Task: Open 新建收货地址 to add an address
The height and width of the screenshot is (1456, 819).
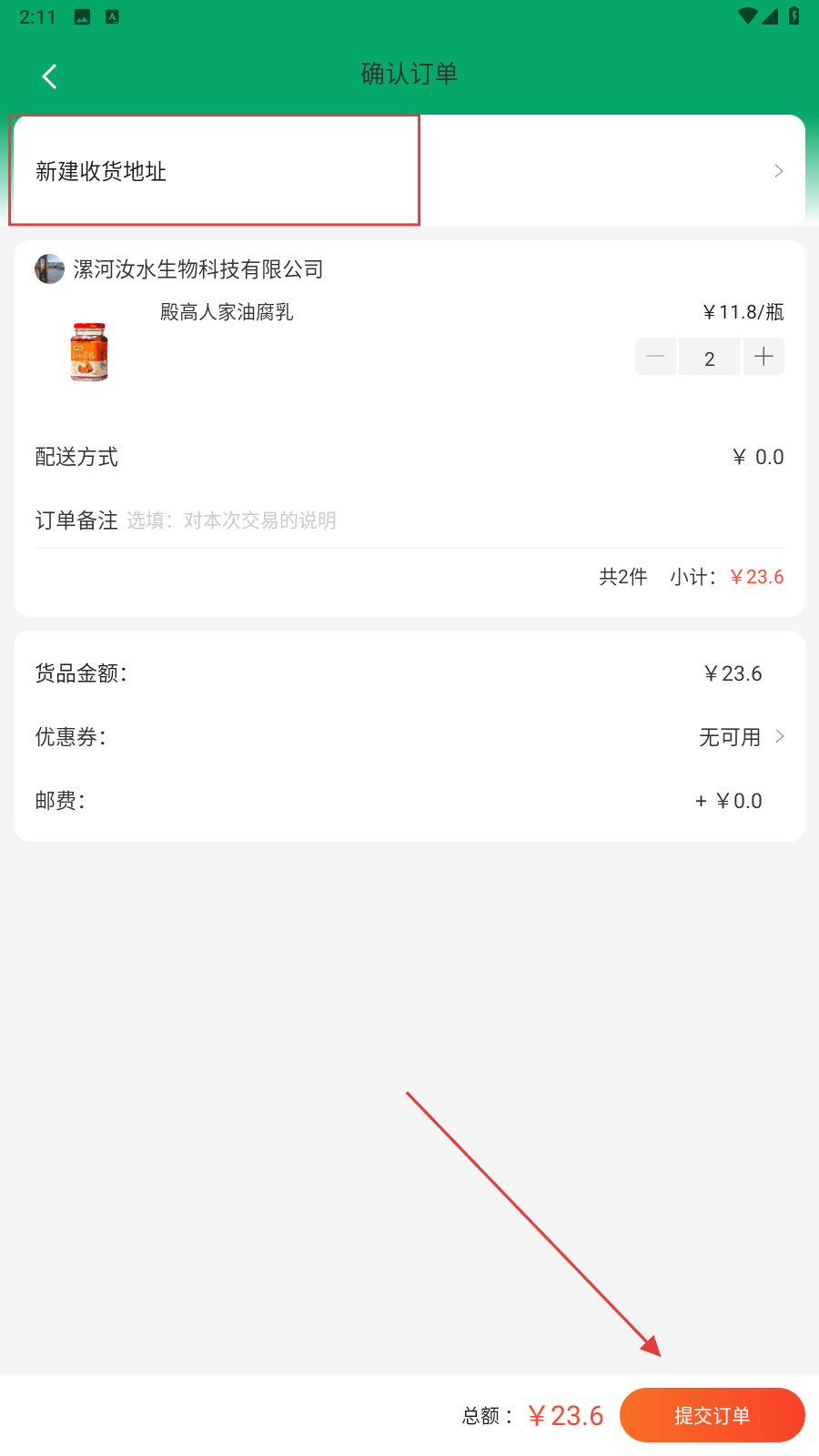Action: point(409,170)
